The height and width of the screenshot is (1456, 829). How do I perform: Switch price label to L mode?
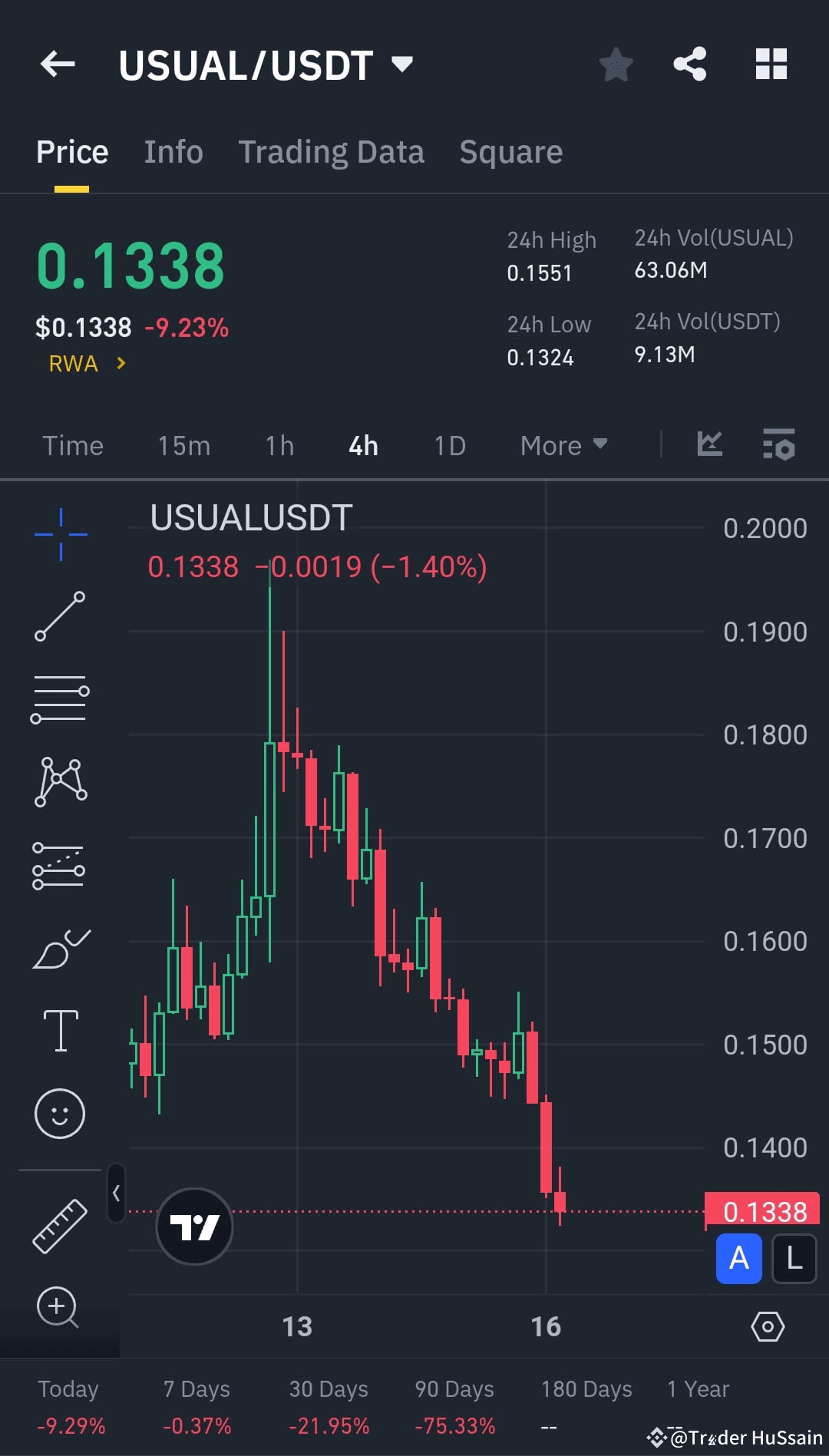[794, 1259]
